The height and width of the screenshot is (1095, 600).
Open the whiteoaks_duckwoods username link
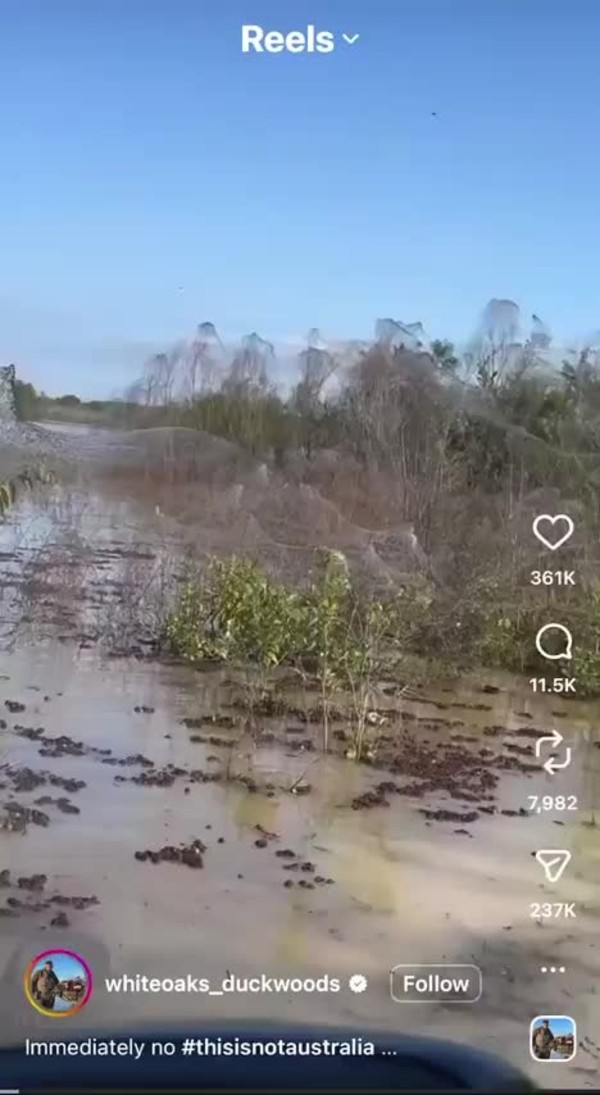[x=222, y=984]
